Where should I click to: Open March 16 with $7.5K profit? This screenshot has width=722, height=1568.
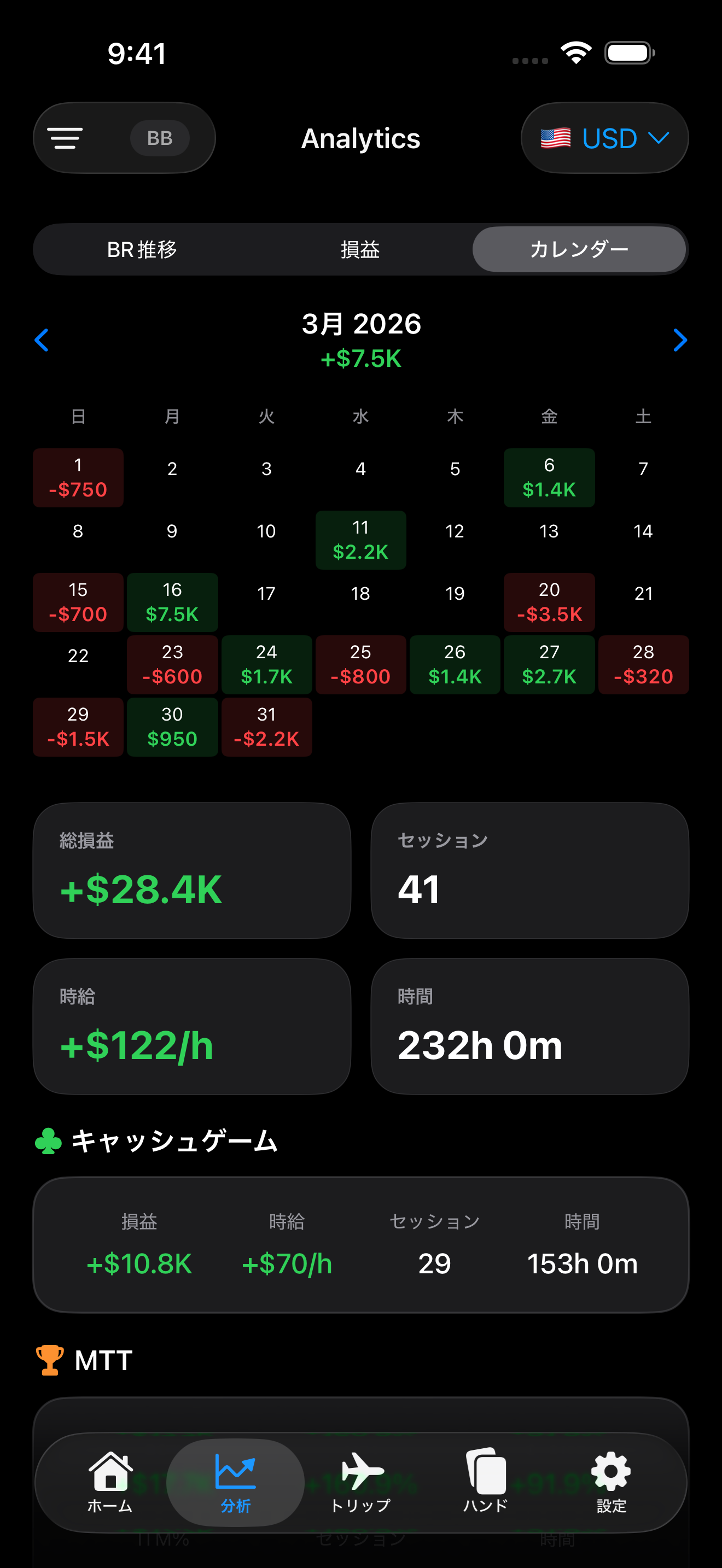pos(172,602)
